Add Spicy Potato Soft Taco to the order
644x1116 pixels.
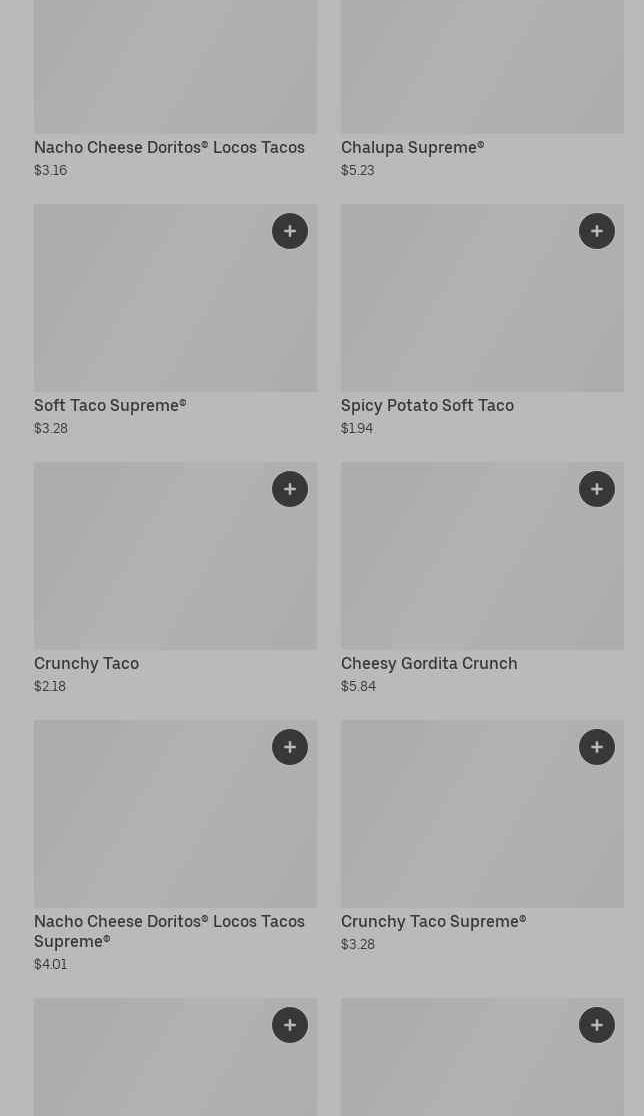597,231
